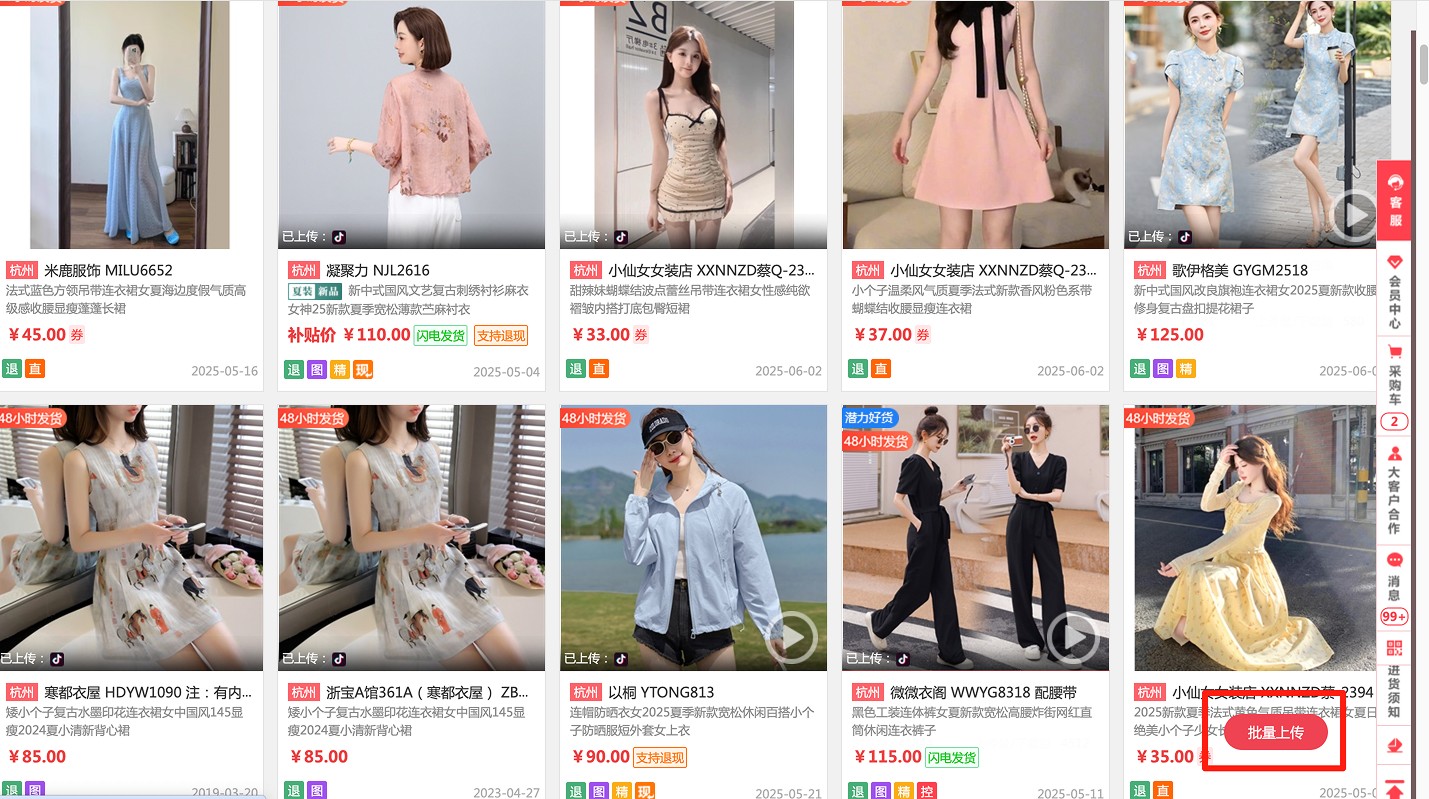Jump back to the page top
Screen dimensions: 1429x799
click(1394, 789)
